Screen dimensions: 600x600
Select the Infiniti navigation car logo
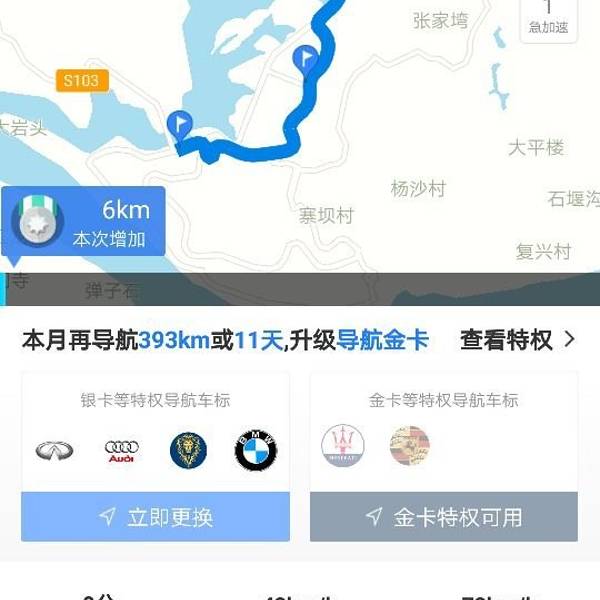(54, 450)
